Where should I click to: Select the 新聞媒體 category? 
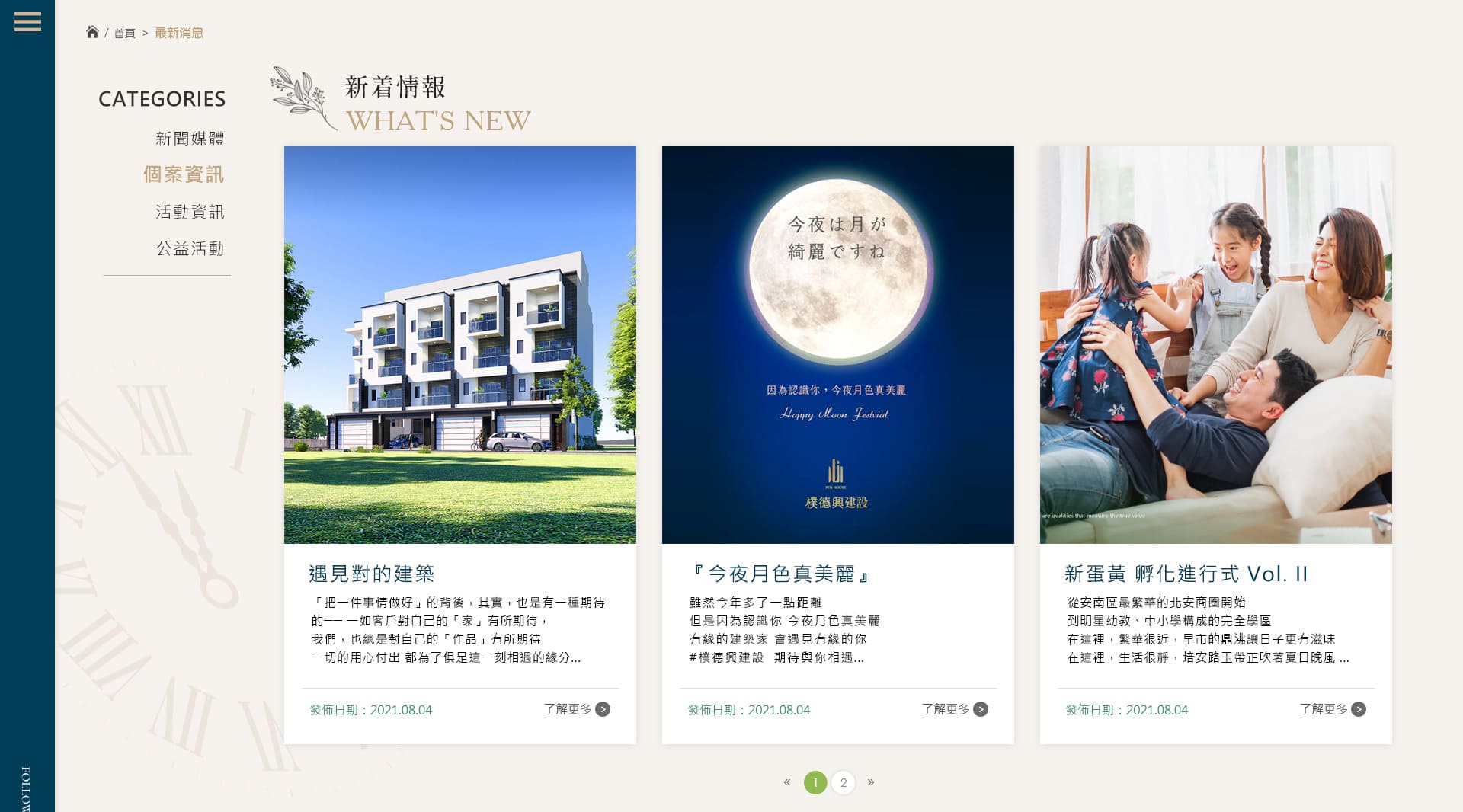click(190, 139)
